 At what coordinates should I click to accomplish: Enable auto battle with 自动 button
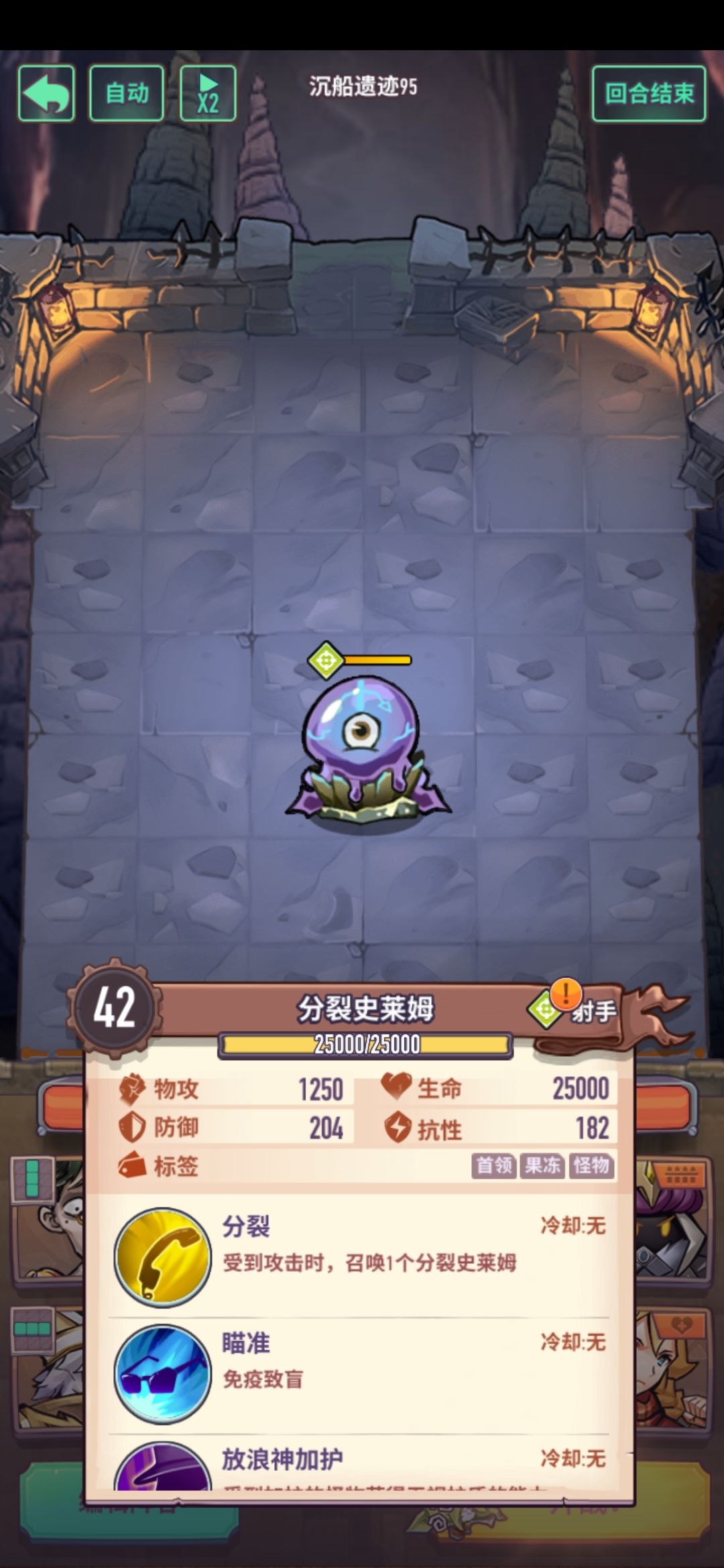(126, 94)
